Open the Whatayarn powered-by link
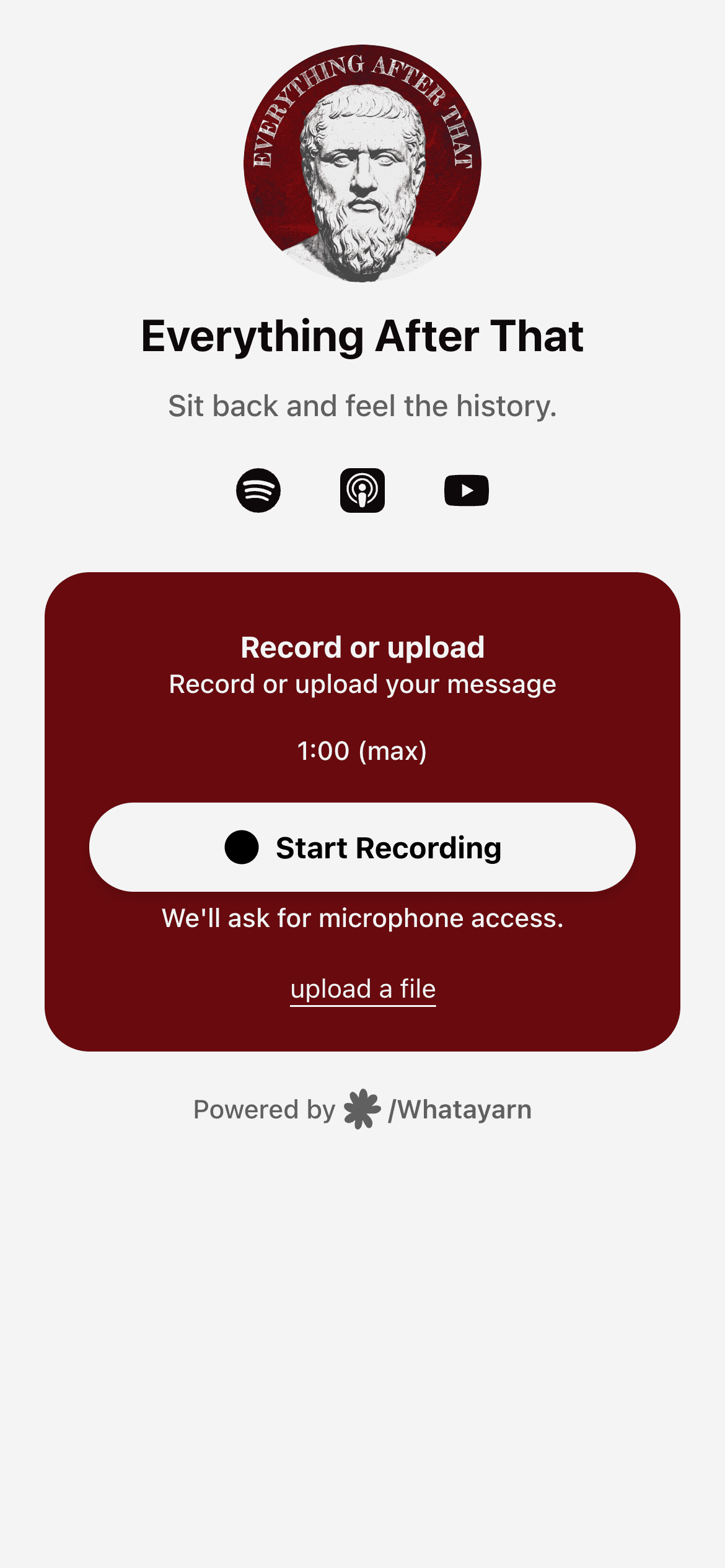This screenshot has width=725, height=1568. (x=437, y=1109)
